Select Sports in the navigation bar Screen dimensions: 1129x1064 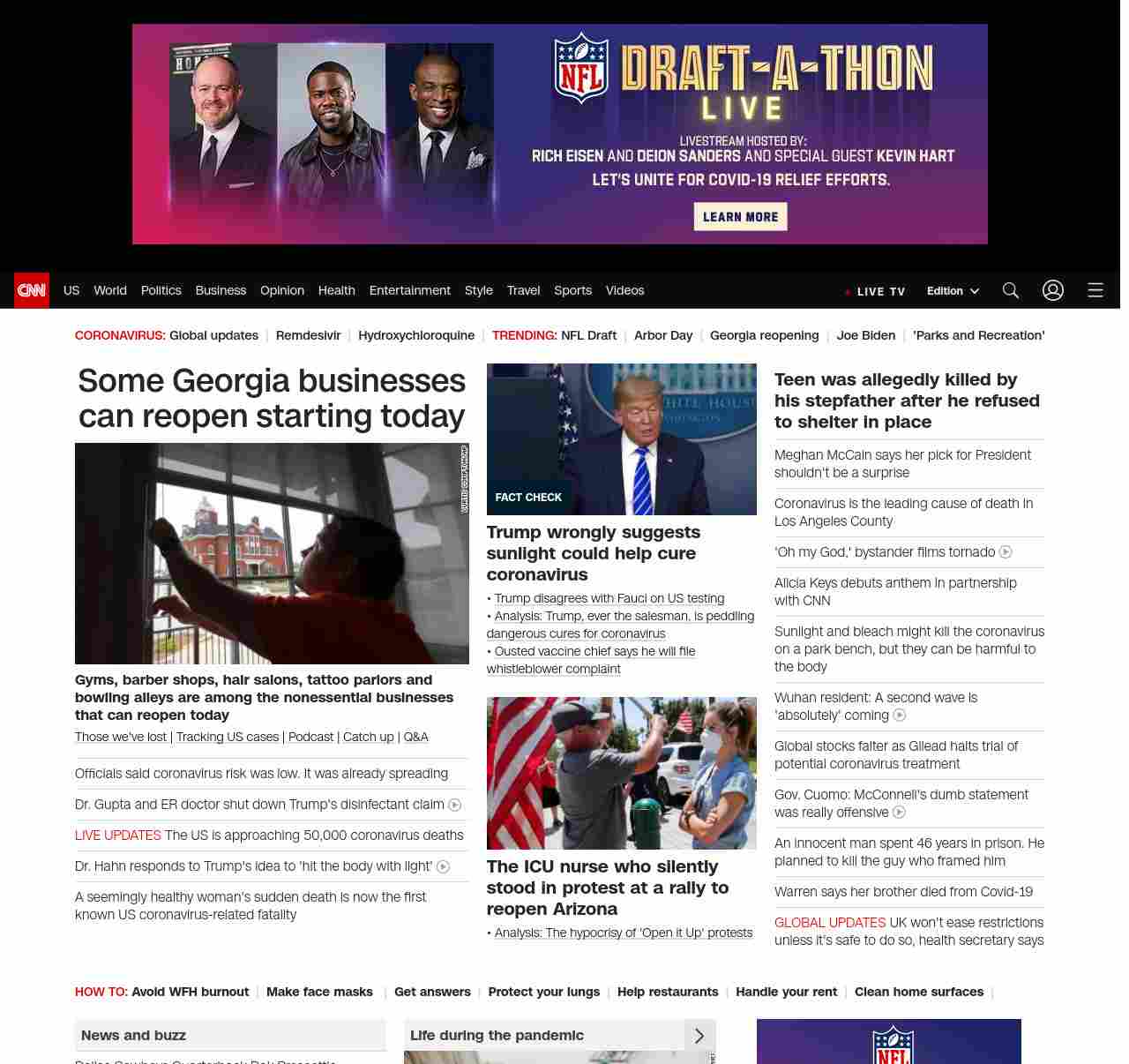(572, 290)
